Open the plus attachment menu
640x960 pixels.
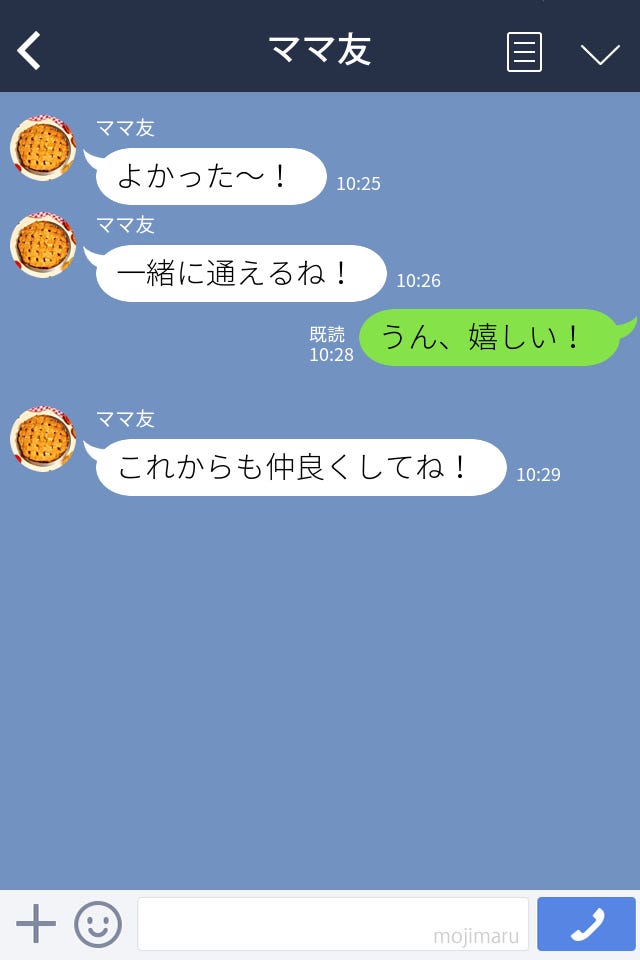[36, 923]
